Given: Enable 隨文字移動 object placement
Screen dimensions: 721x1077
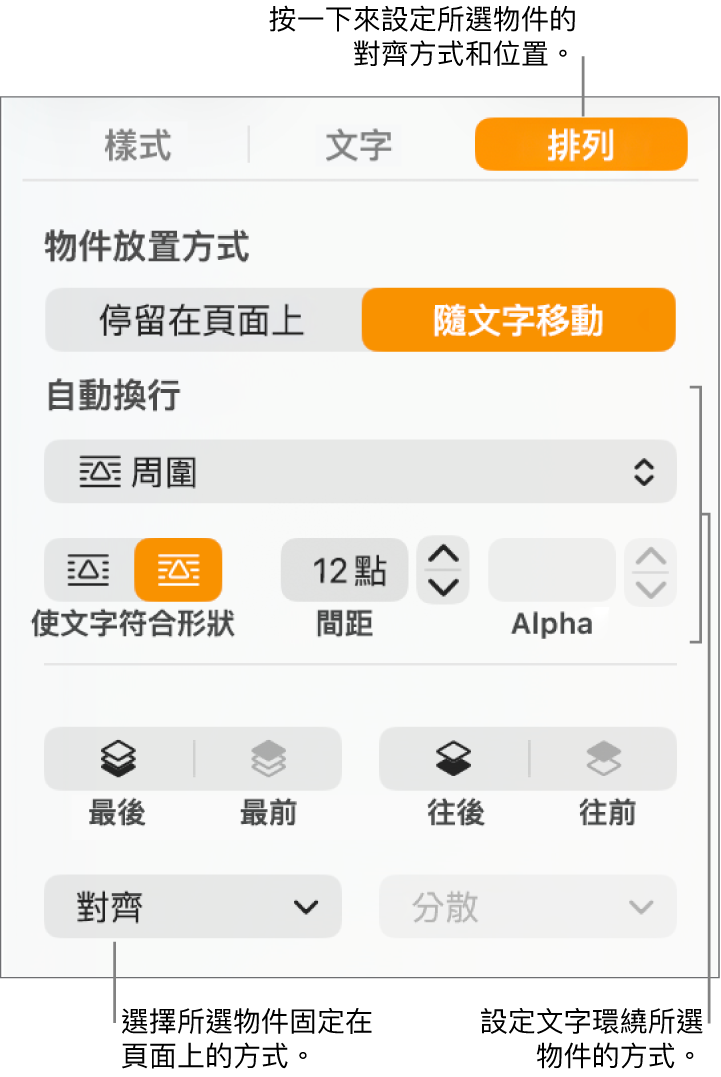Looking at the screenshot, I should pos(518,320).
